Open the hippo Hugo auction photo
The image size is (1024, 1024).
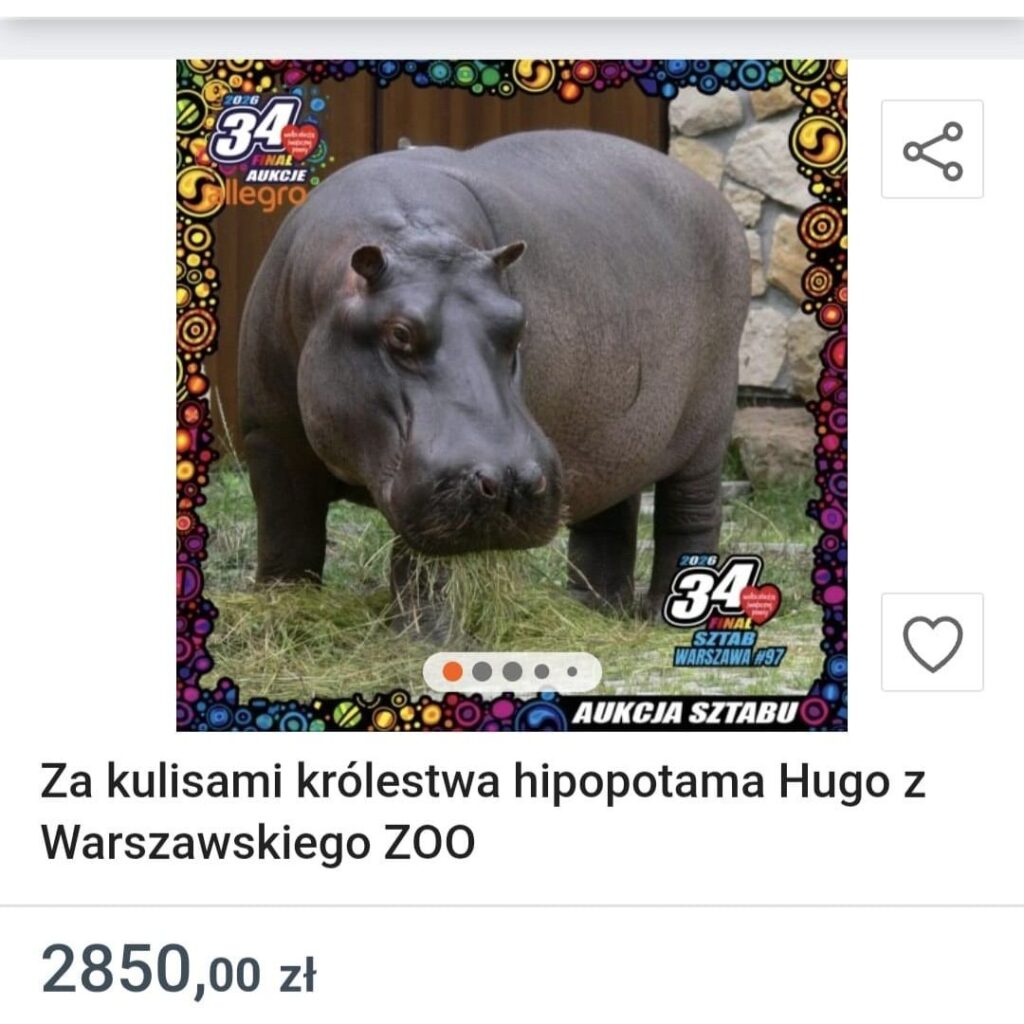pos(511,380)
